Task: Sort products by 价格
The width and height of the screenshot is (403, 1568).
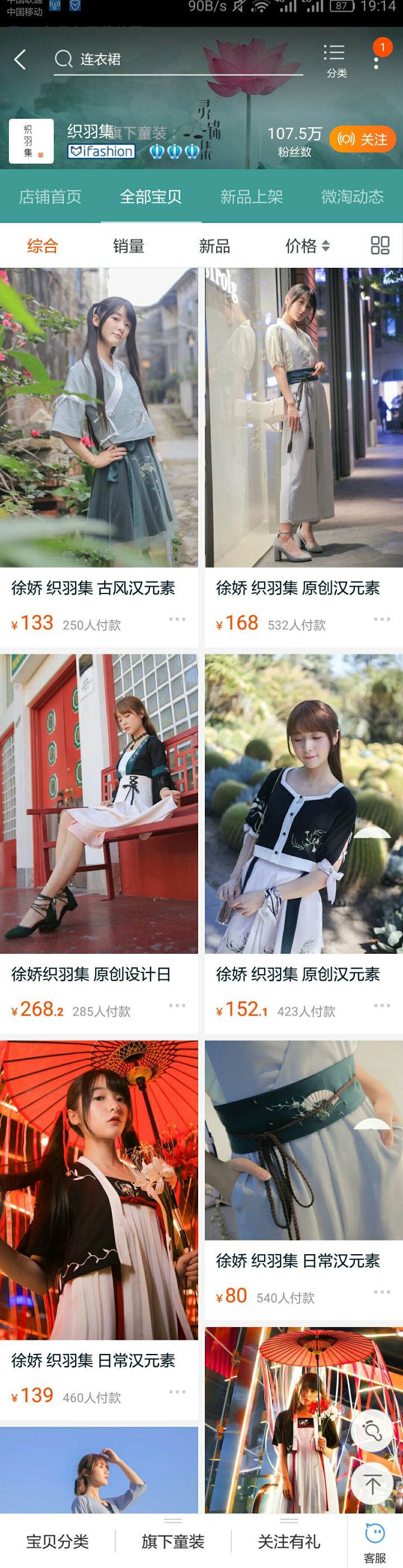Action: pyautogui.click(x=307, y=246)
